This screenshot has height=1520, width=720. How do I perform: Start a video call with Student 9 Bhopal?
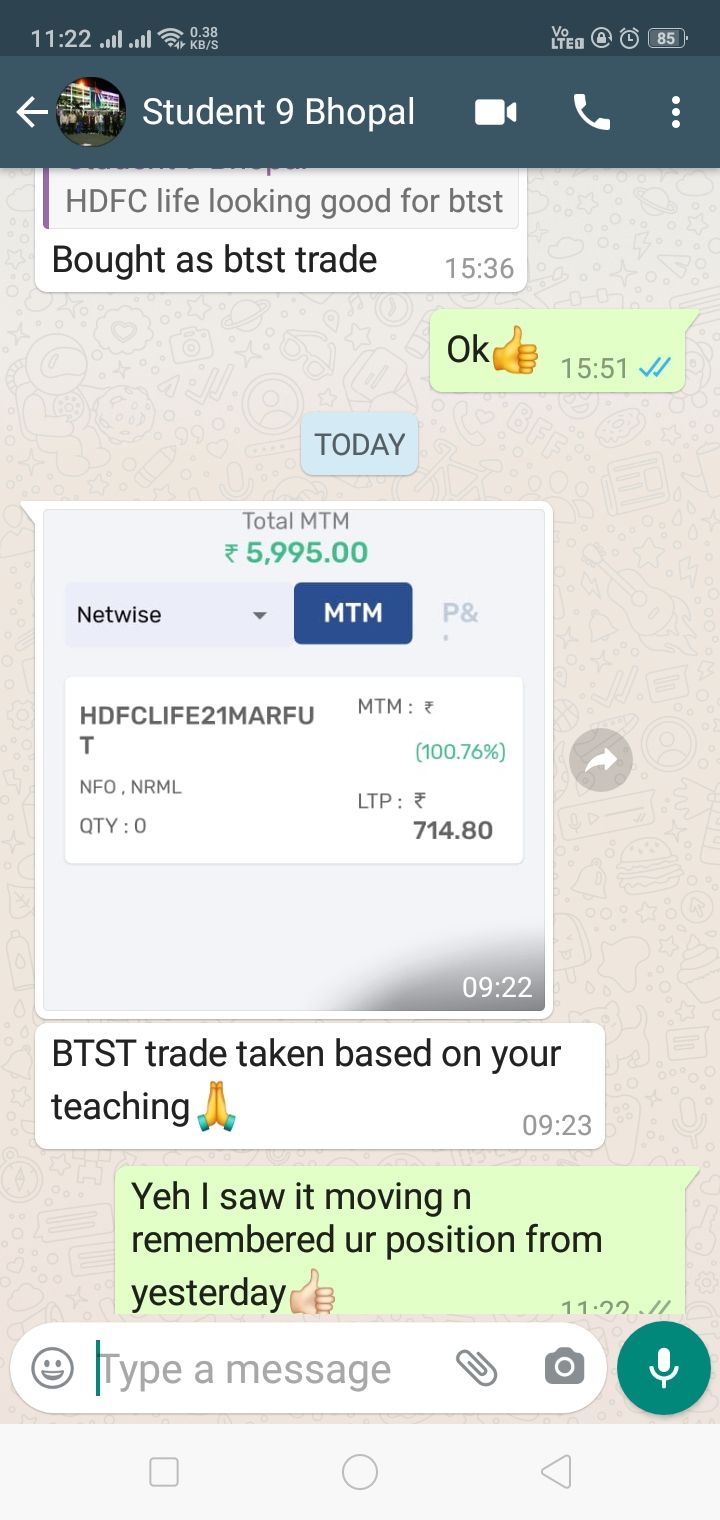495,112
